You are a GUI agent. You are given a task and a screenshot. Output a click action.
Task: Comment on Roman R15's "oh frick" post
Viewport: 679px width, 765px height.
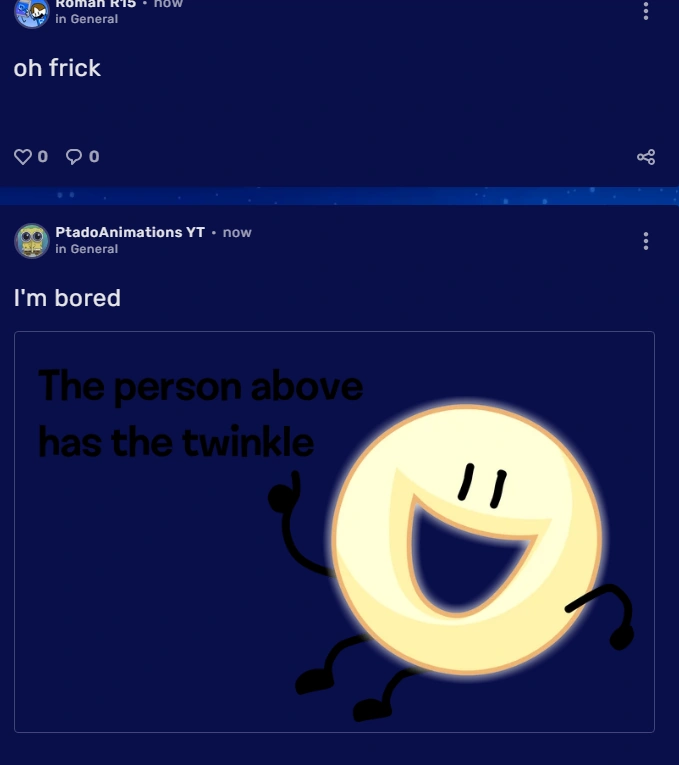pos(74,157)
